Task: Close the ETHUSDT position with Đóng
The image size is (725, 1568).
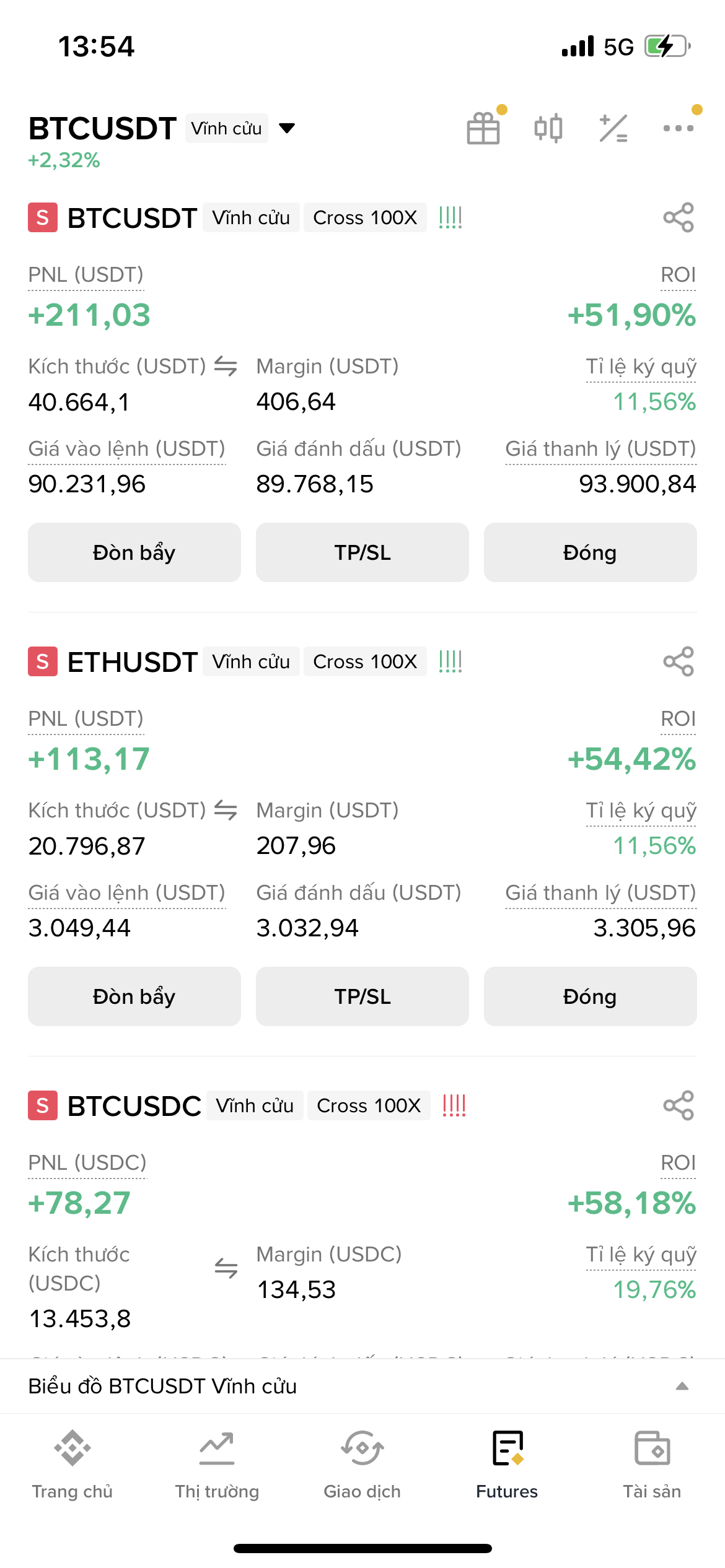Action: (x=590, y=996)
